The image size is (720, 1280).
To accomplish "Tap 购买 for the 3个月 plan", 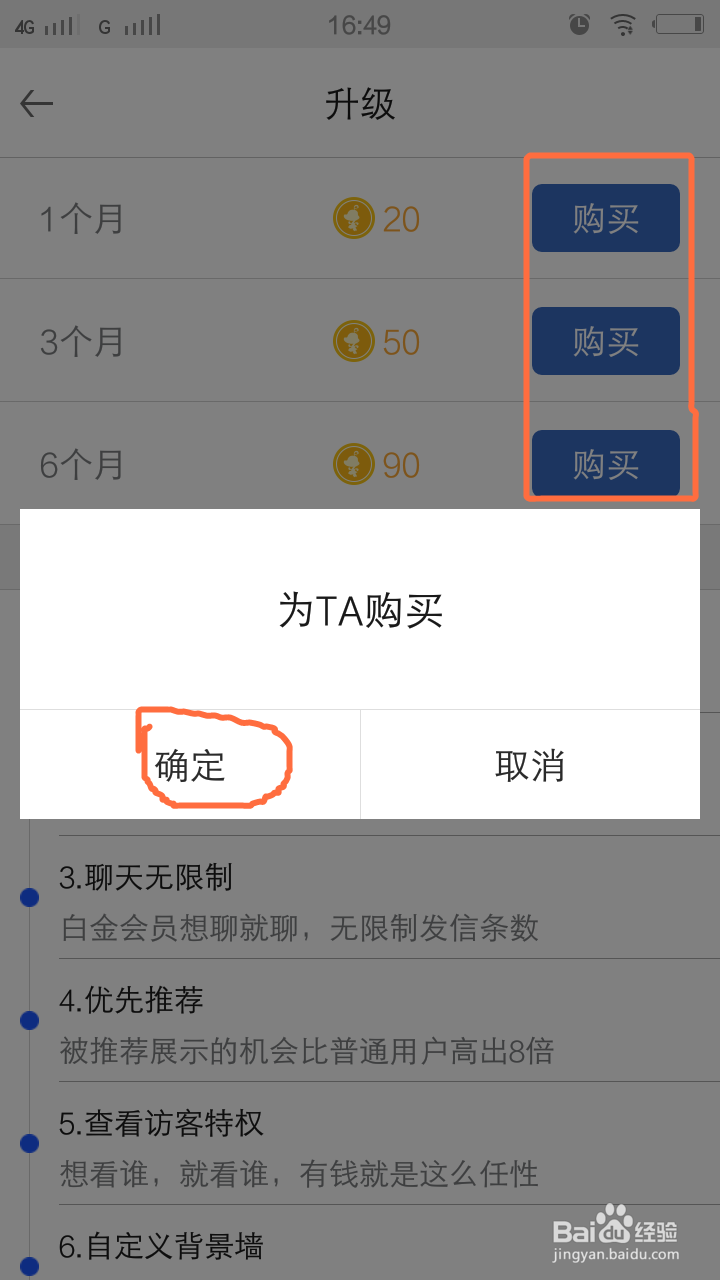I will pos(605,341).
